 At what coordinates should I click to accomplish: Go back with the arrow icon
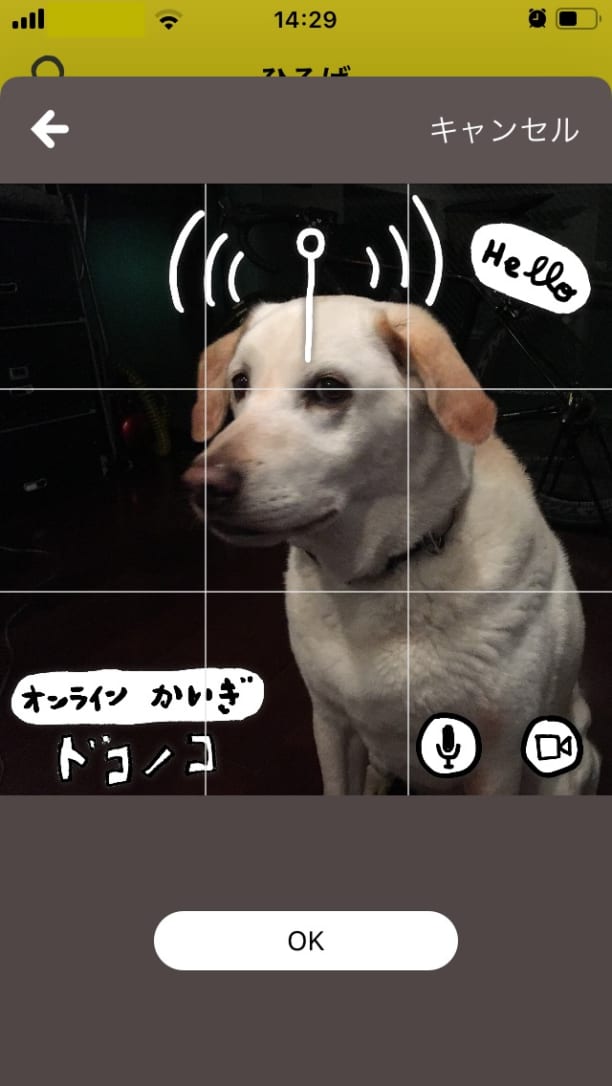point(49,129)
